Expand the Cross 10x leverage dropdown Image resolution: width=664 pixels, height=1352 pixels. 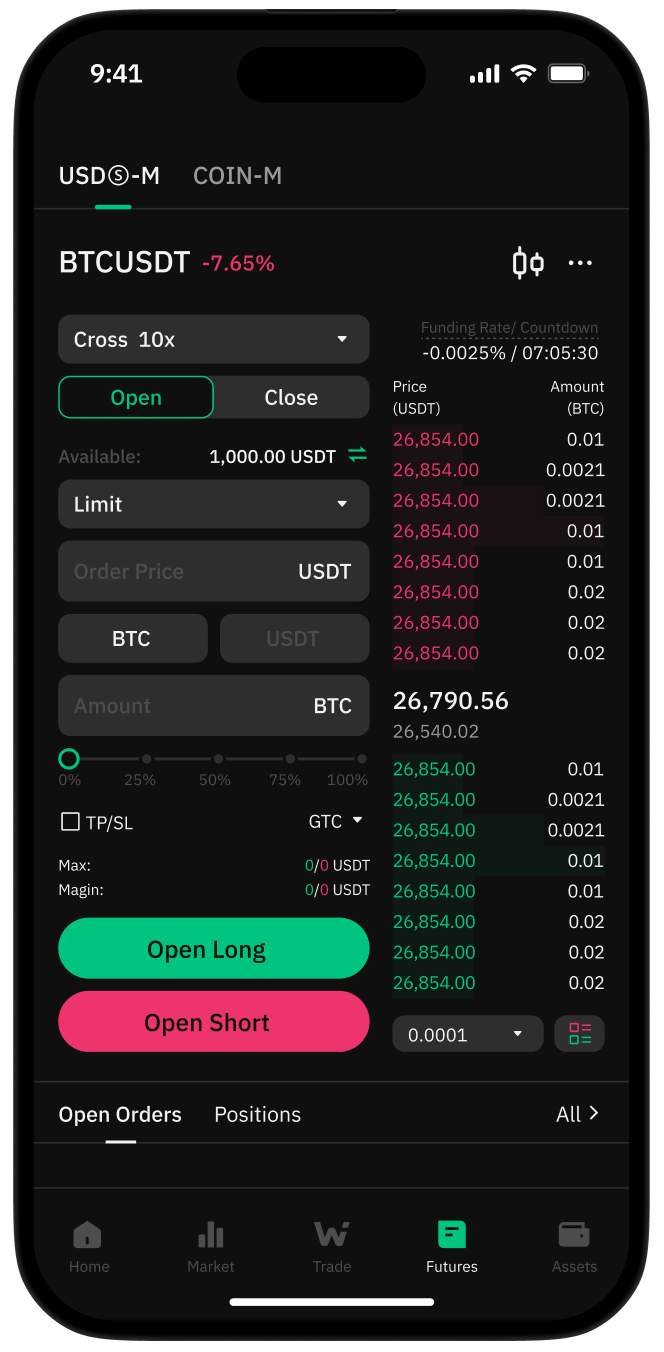(213, 340)
